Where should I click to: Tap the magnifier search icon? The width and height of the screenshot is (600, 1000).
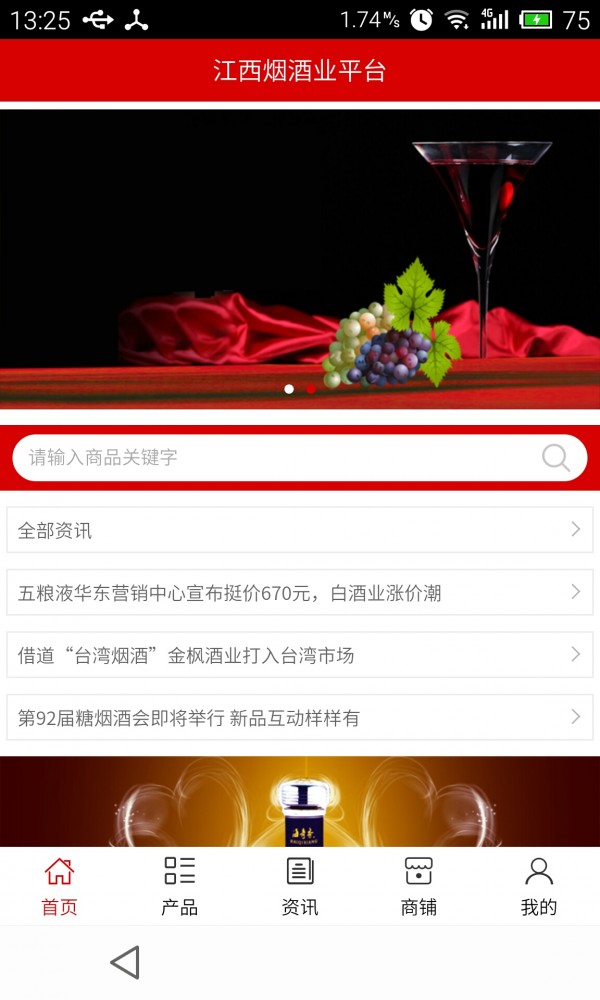click(556, 458)
